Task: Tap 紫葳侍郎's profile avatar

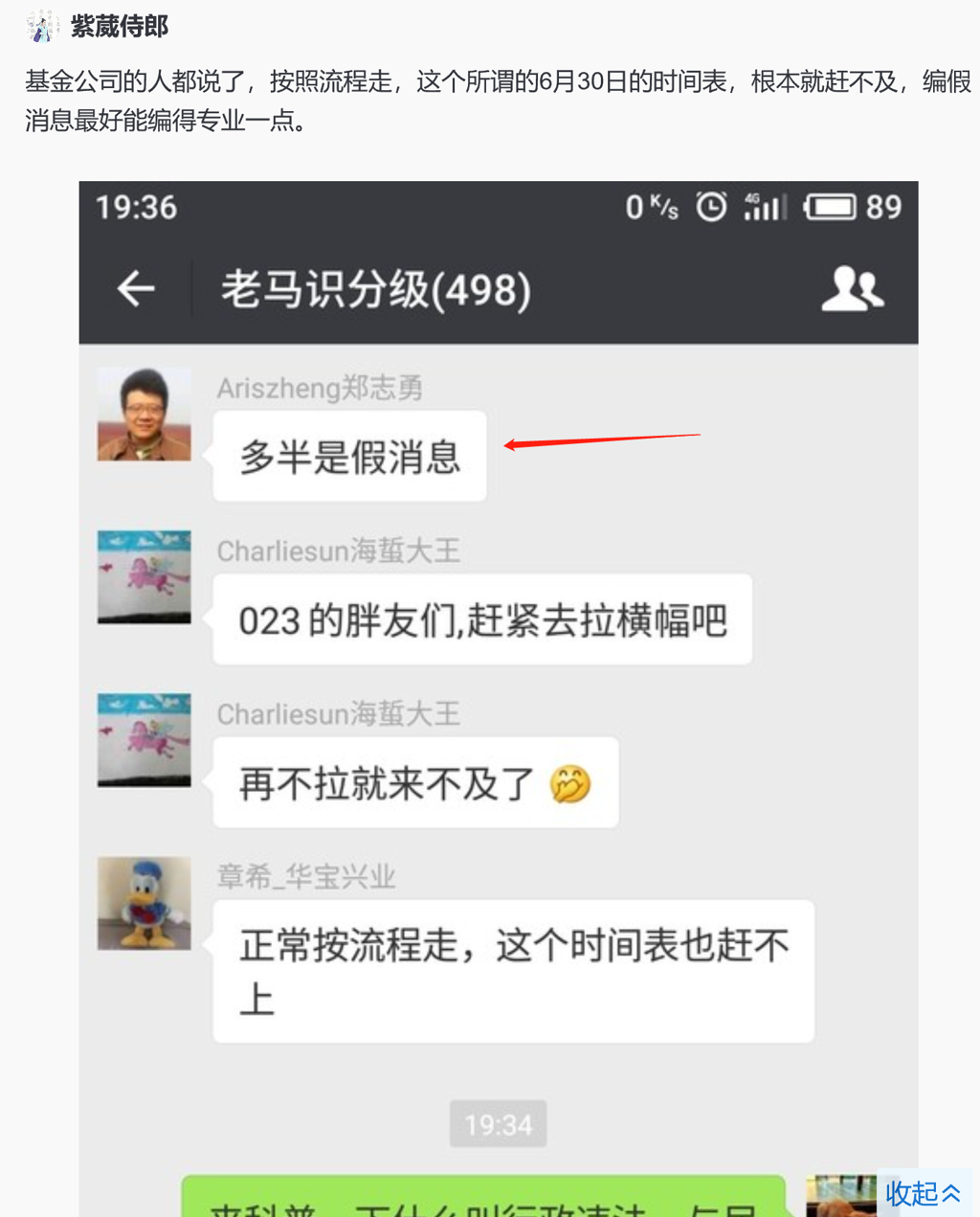Action: pos(40,28)
